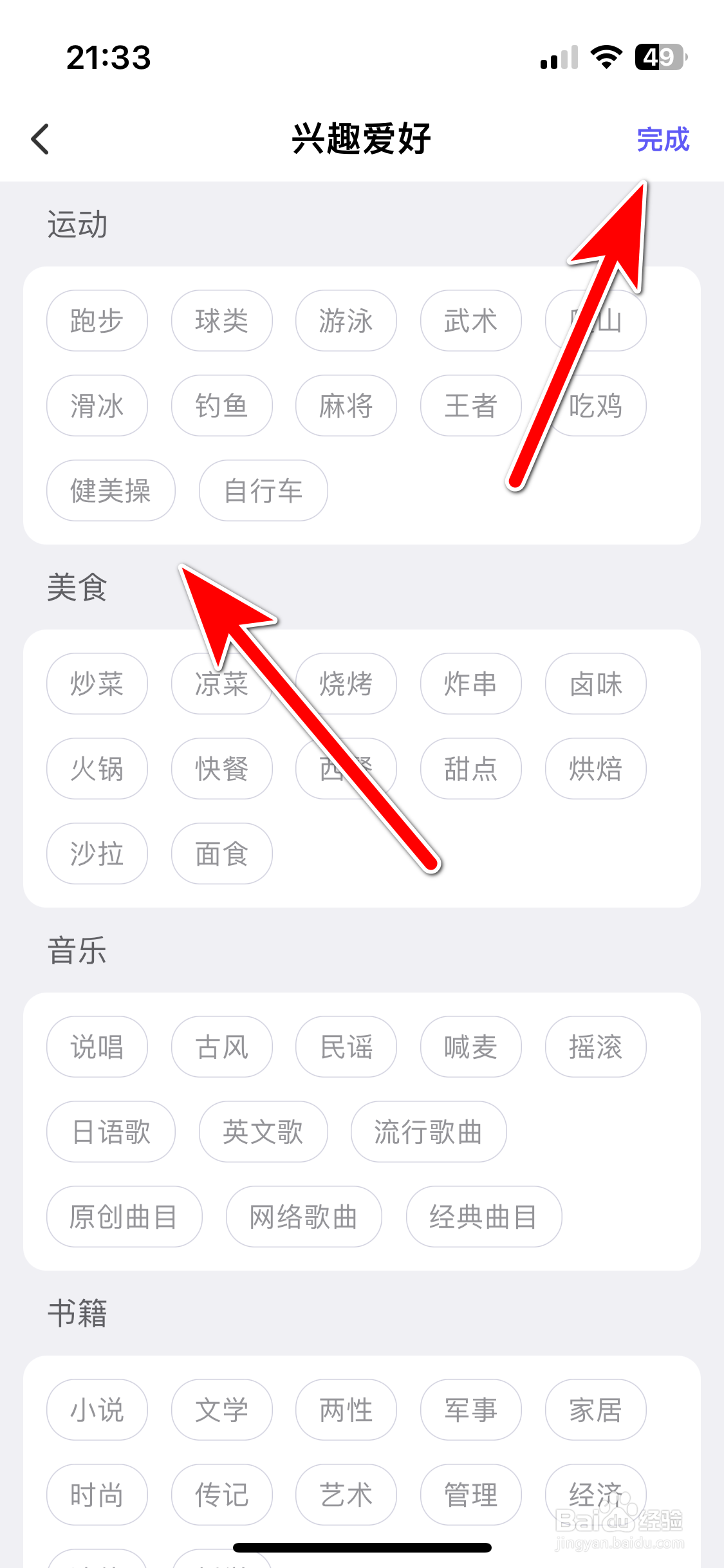Toggle the 流行歌曲 tag

coord(427,1132)
